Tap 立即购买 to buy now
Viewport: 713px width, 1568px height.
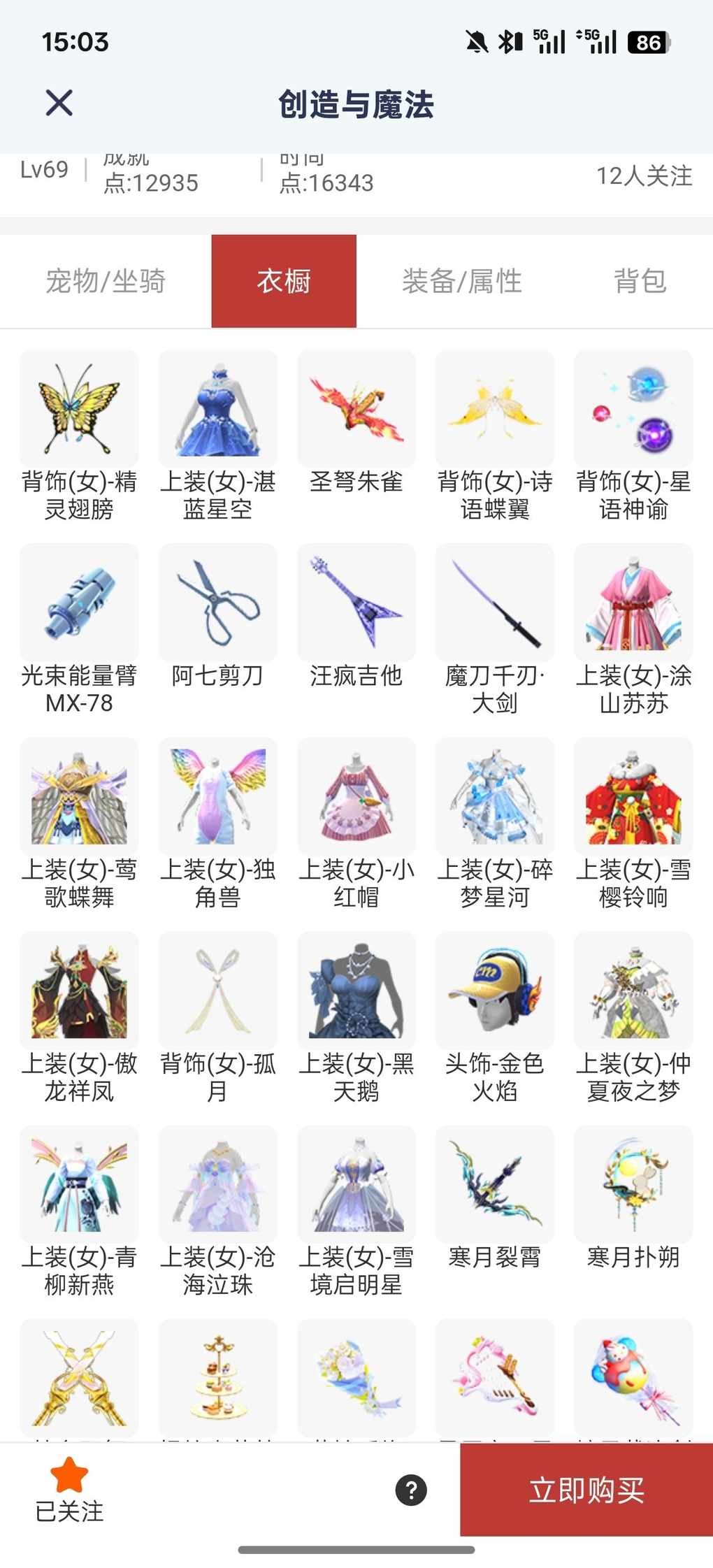586,1490
